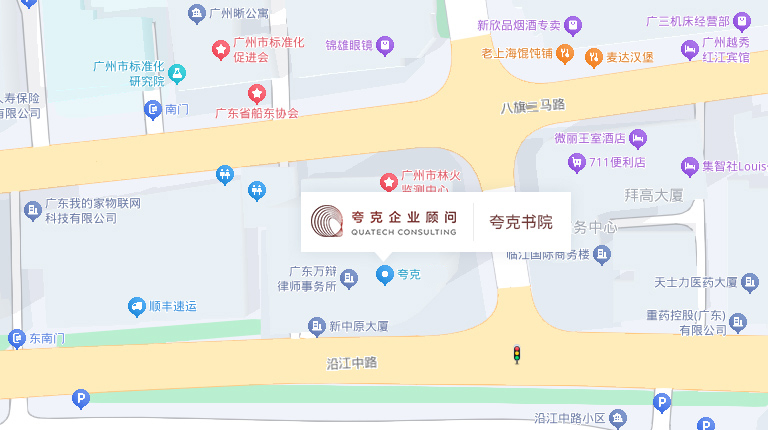
Task: Tap the 集智社 shop marker
Action: coord(689,165)
